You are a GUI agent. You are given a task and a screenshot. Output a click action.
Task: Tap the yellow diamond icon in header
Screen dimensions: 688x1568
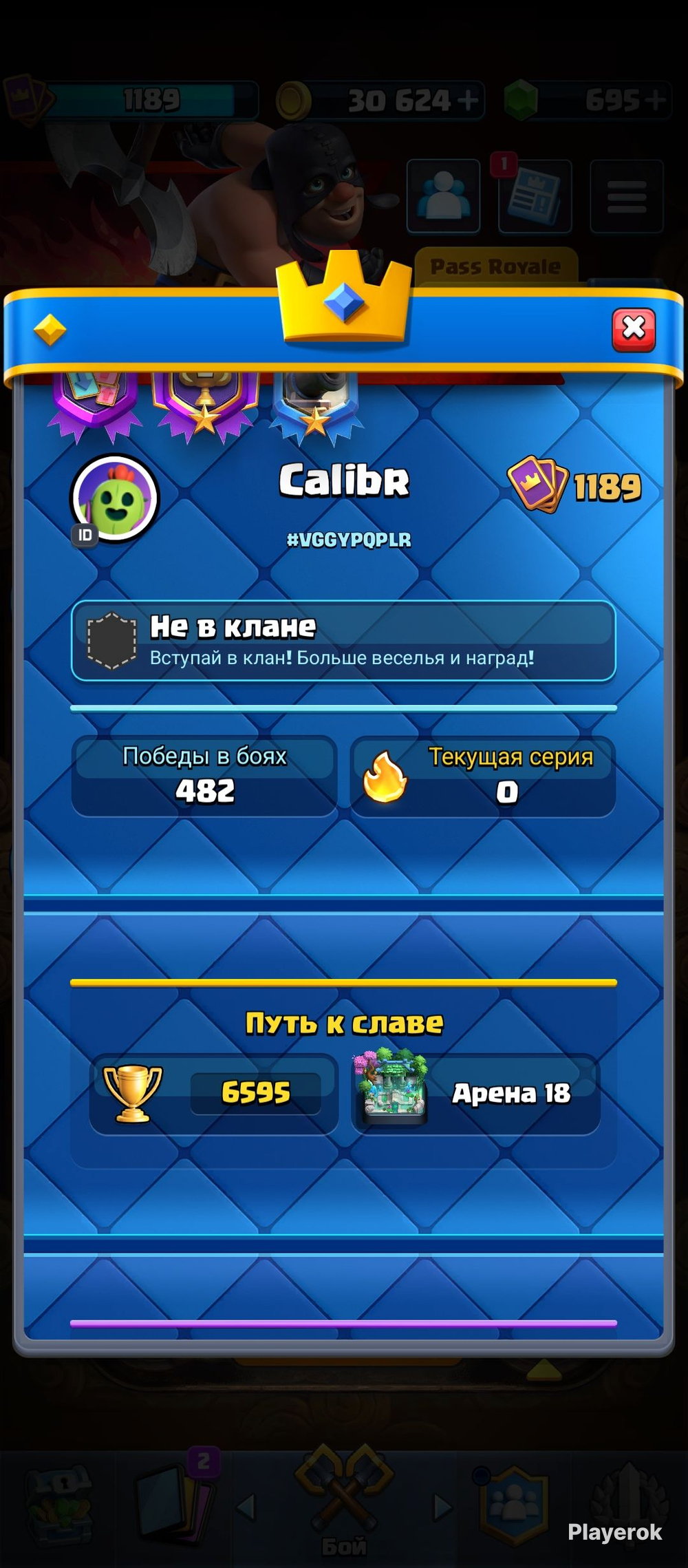pos(50,330)
